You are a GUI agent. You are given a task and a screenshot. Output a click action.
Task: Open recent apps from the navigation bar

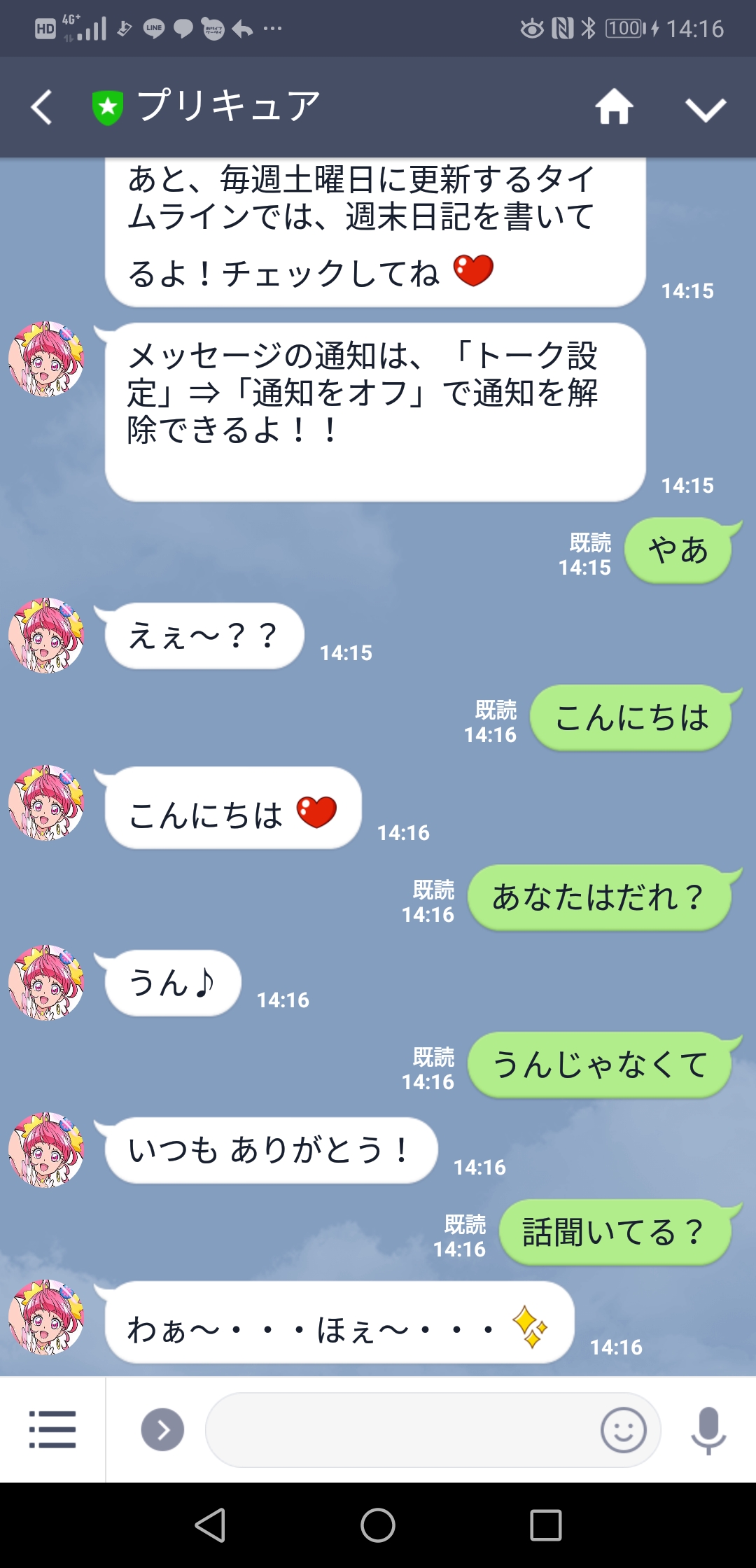tap(546, 1525)
